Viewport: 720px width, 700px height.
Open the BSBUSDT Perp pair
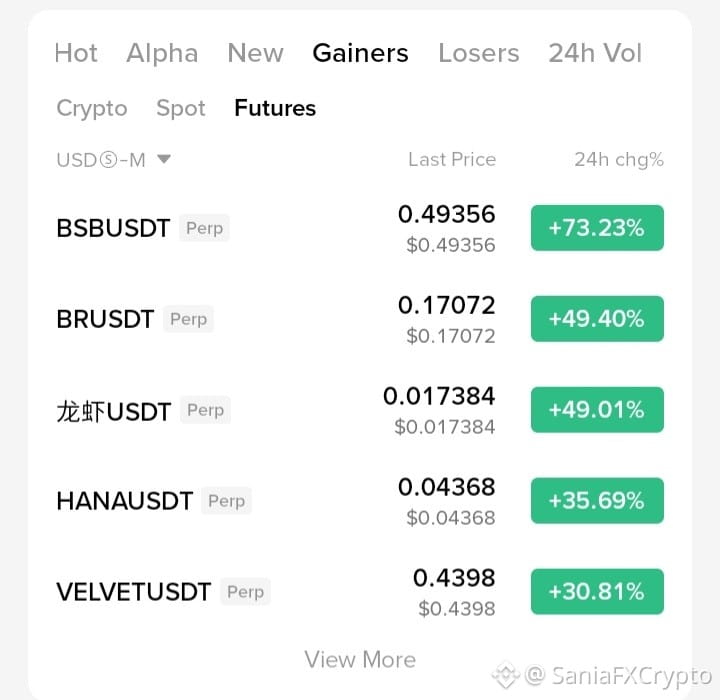pos(360,228)
